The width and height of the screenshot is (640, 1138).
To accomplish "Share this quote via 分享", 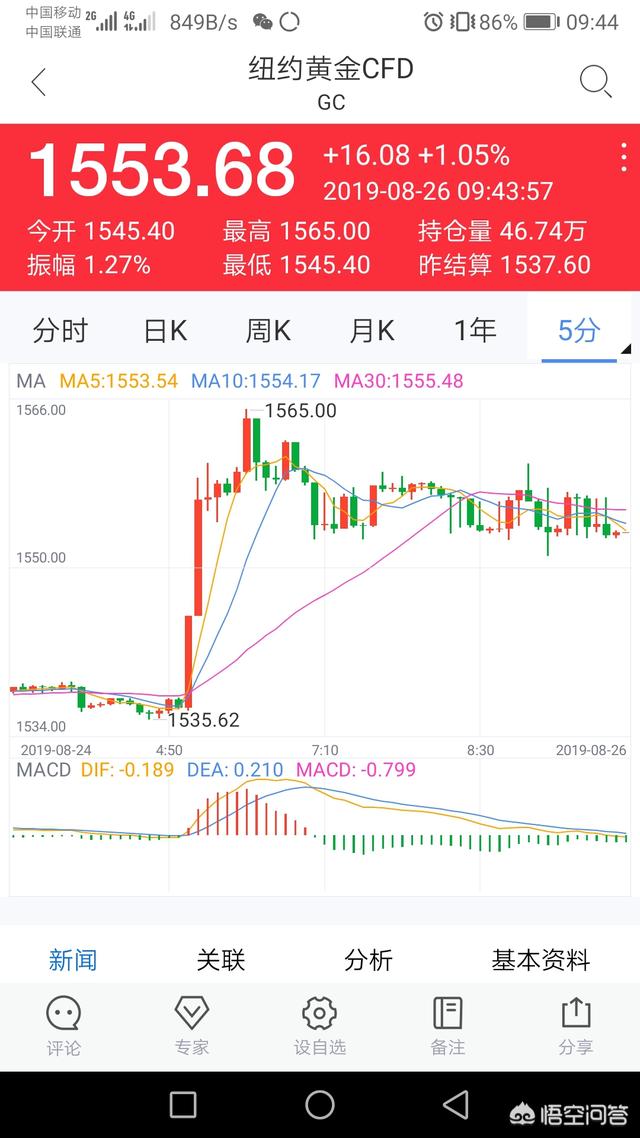I will click(x=575, y=1026).
